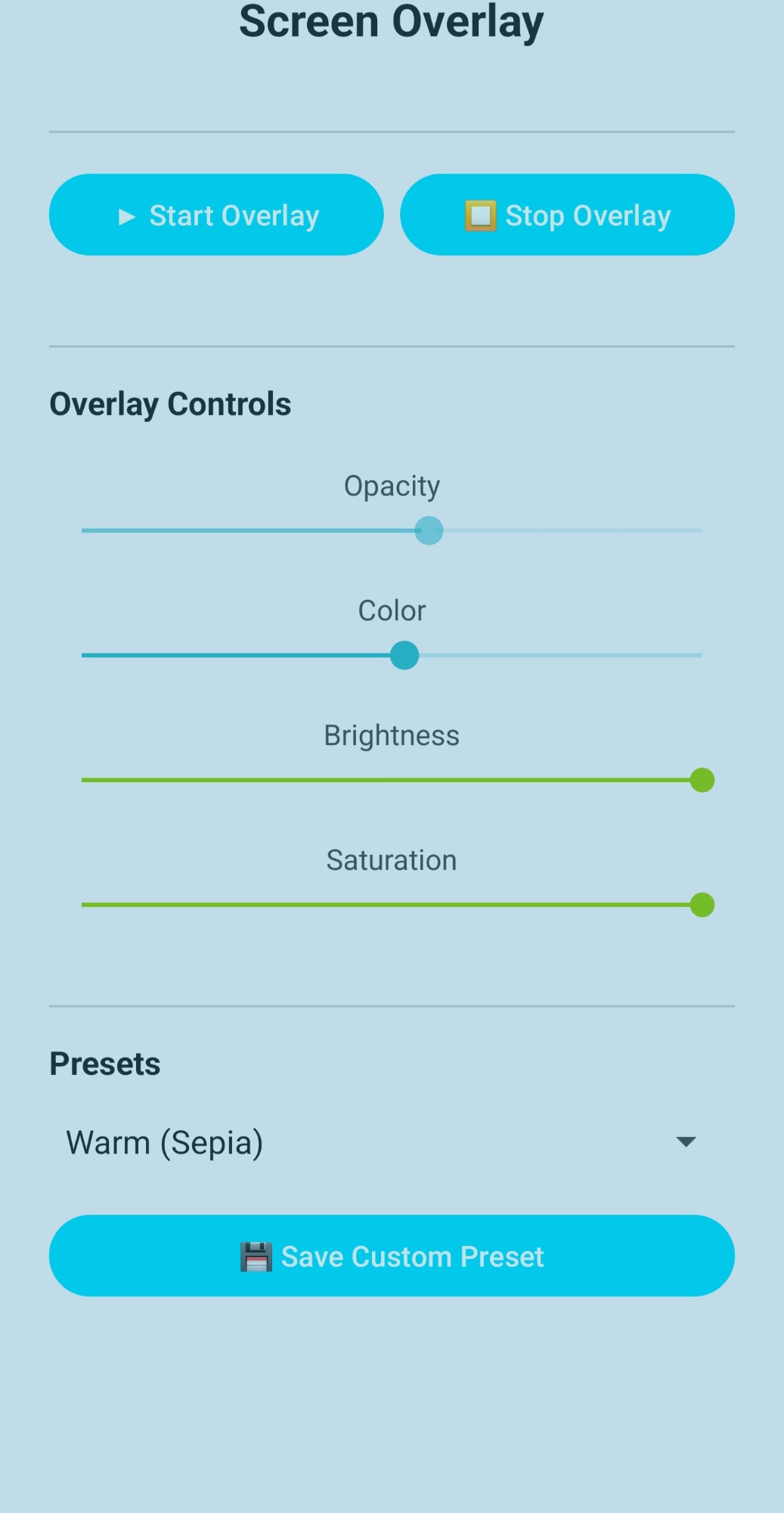This screenshot has width=784, height=1513.
Task: Tap the Saturation slider thumb
Action: (702, 905)
